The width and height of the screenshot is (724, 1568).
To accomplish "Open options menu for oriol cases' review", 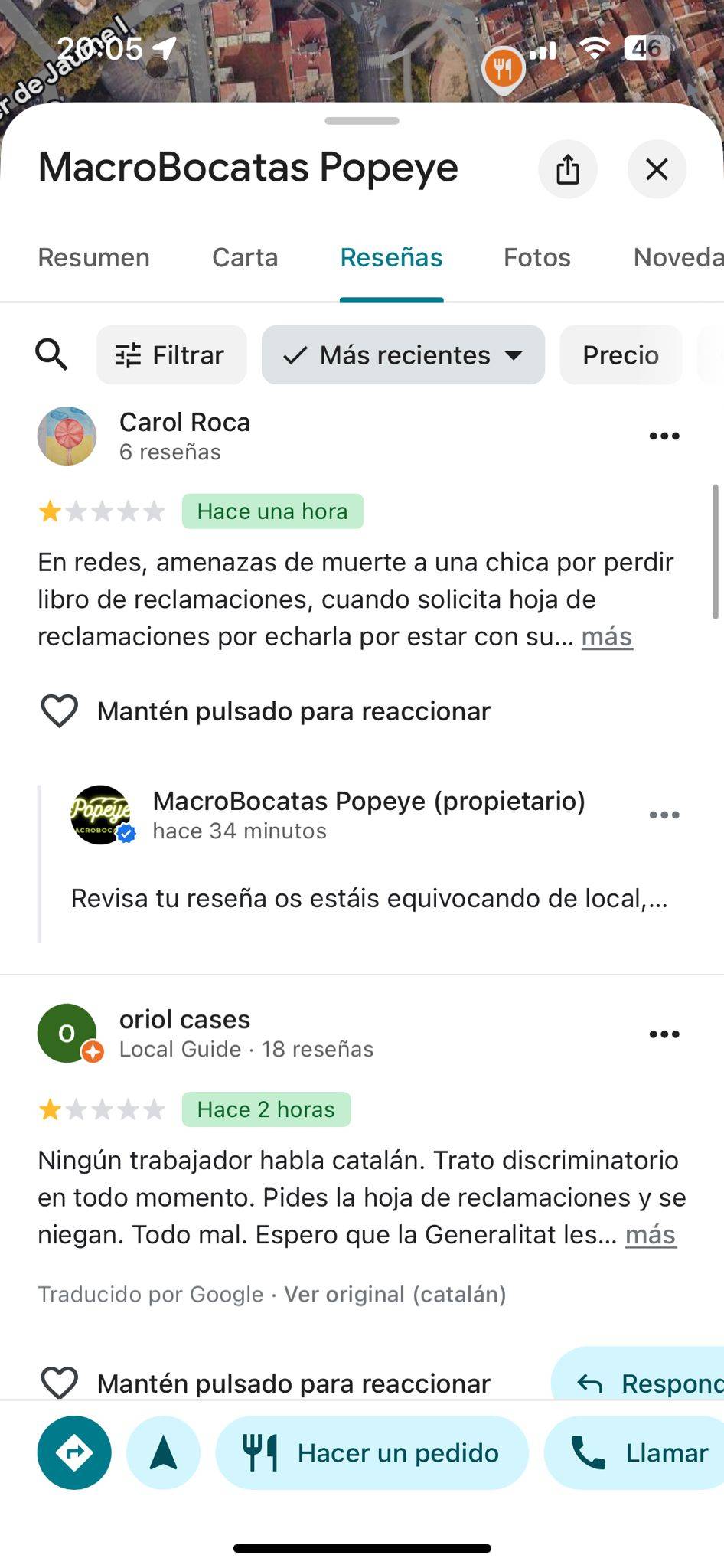I will point(664,1034).
